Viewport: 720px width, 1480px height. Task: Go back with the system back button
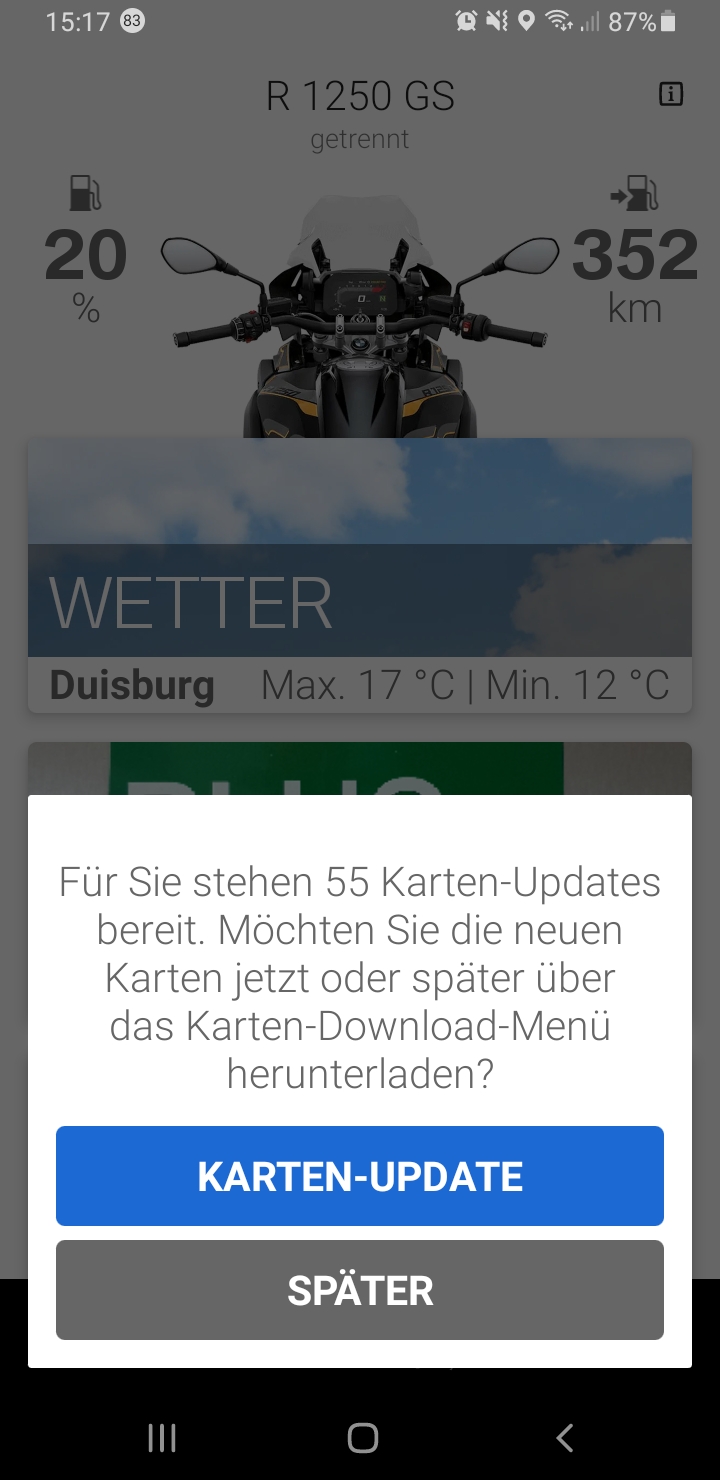[x=564, y=1438]
